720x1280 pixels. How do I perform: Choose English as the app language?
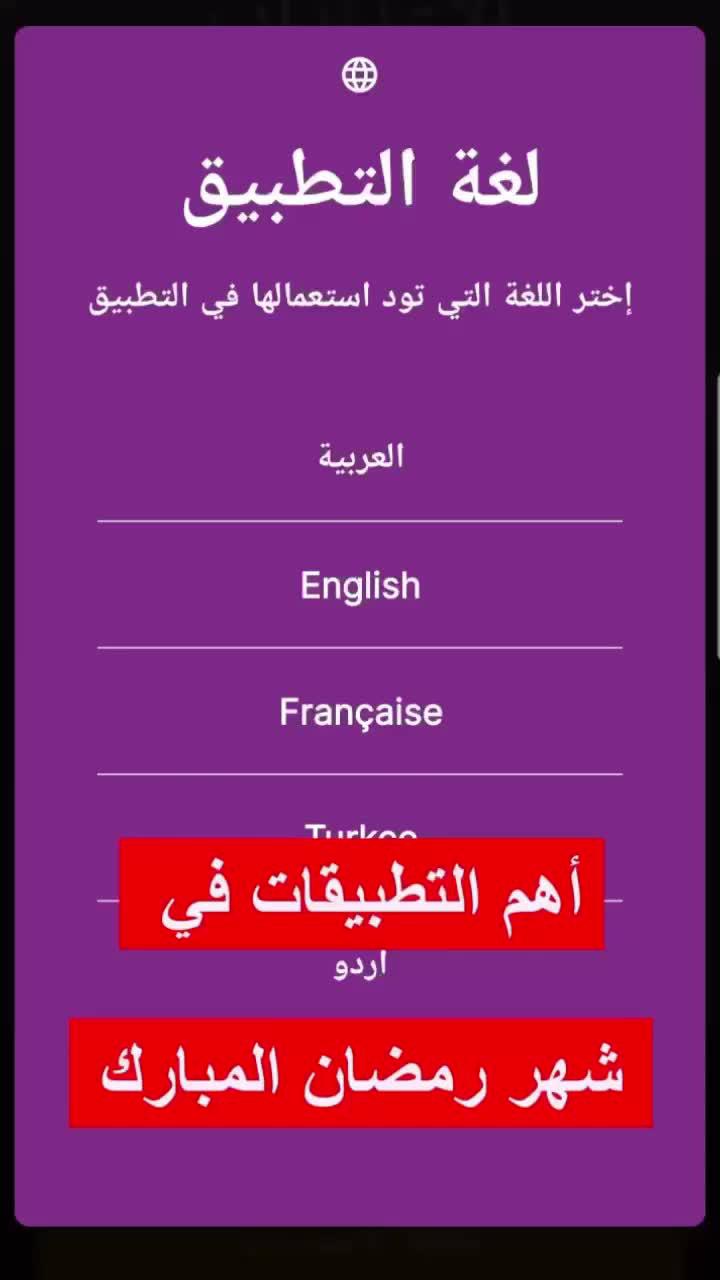[360, 586]
